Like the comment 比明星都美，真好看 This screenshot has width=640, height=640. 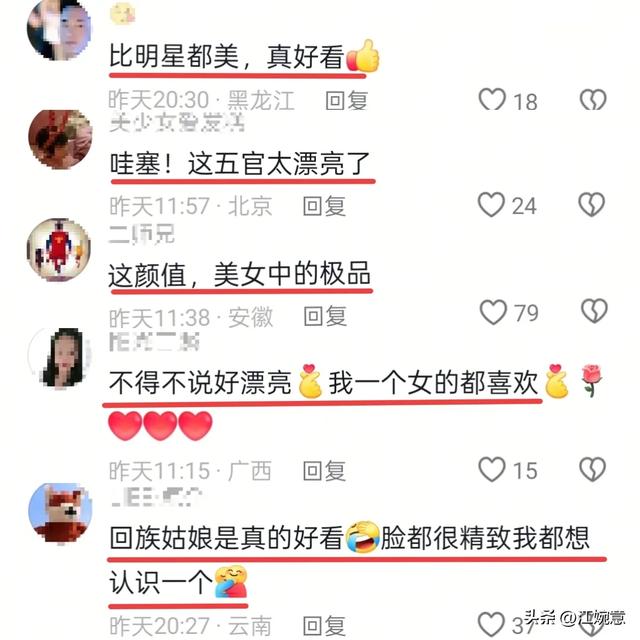click(x=492, y=100)
